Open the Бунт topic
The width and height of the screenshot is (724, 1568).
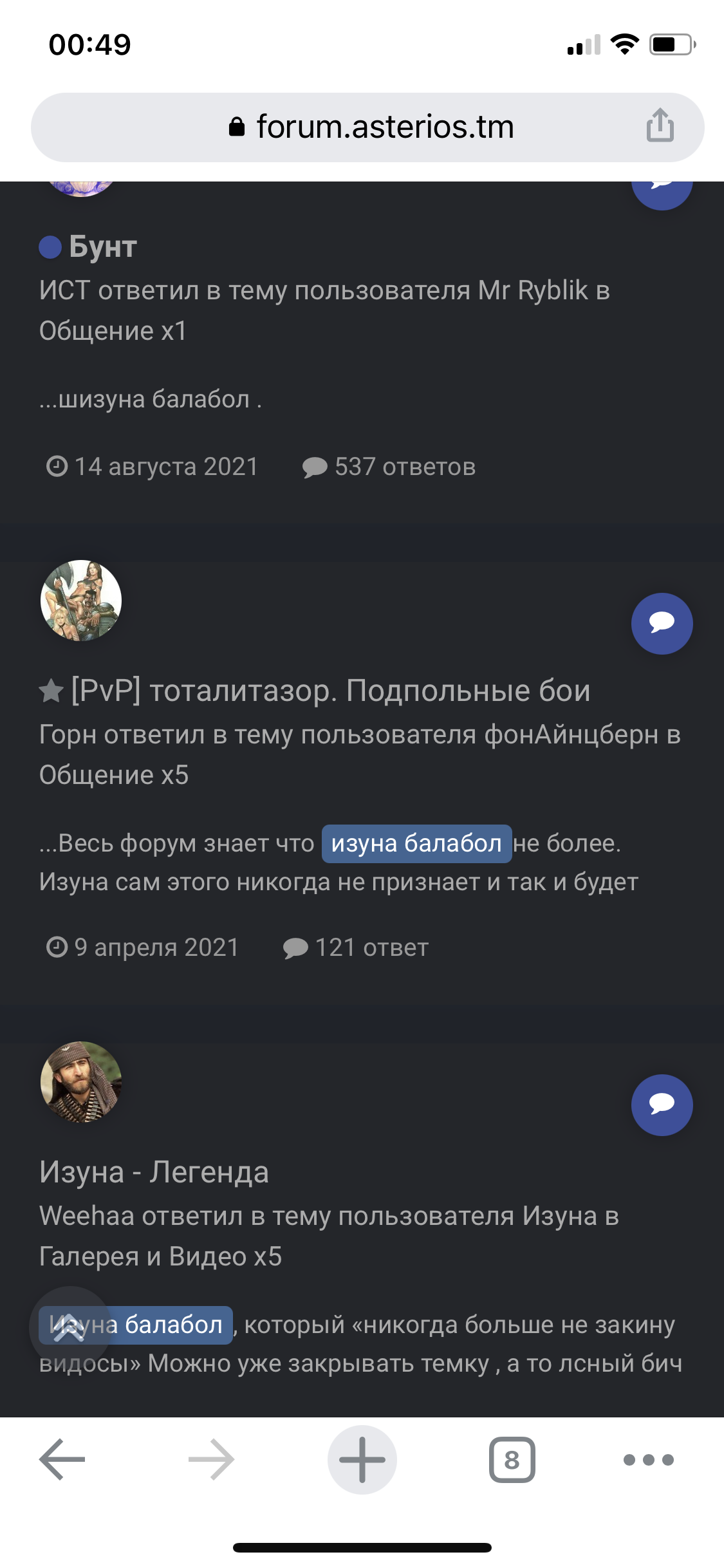pos(102,247)
